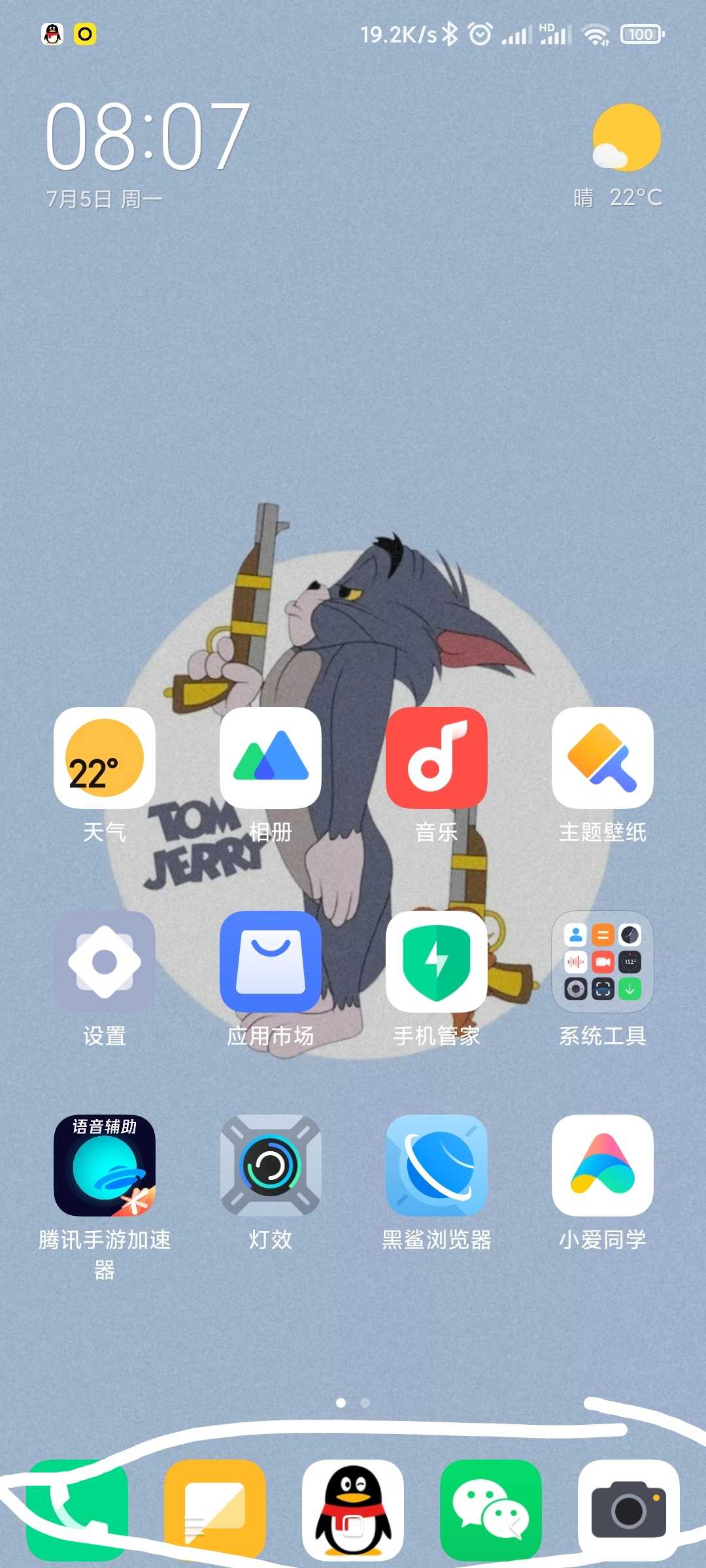This screenshot has height=1568, width=706.
Task: Launch QQ from the dock
Action: tap(353, 1510)
